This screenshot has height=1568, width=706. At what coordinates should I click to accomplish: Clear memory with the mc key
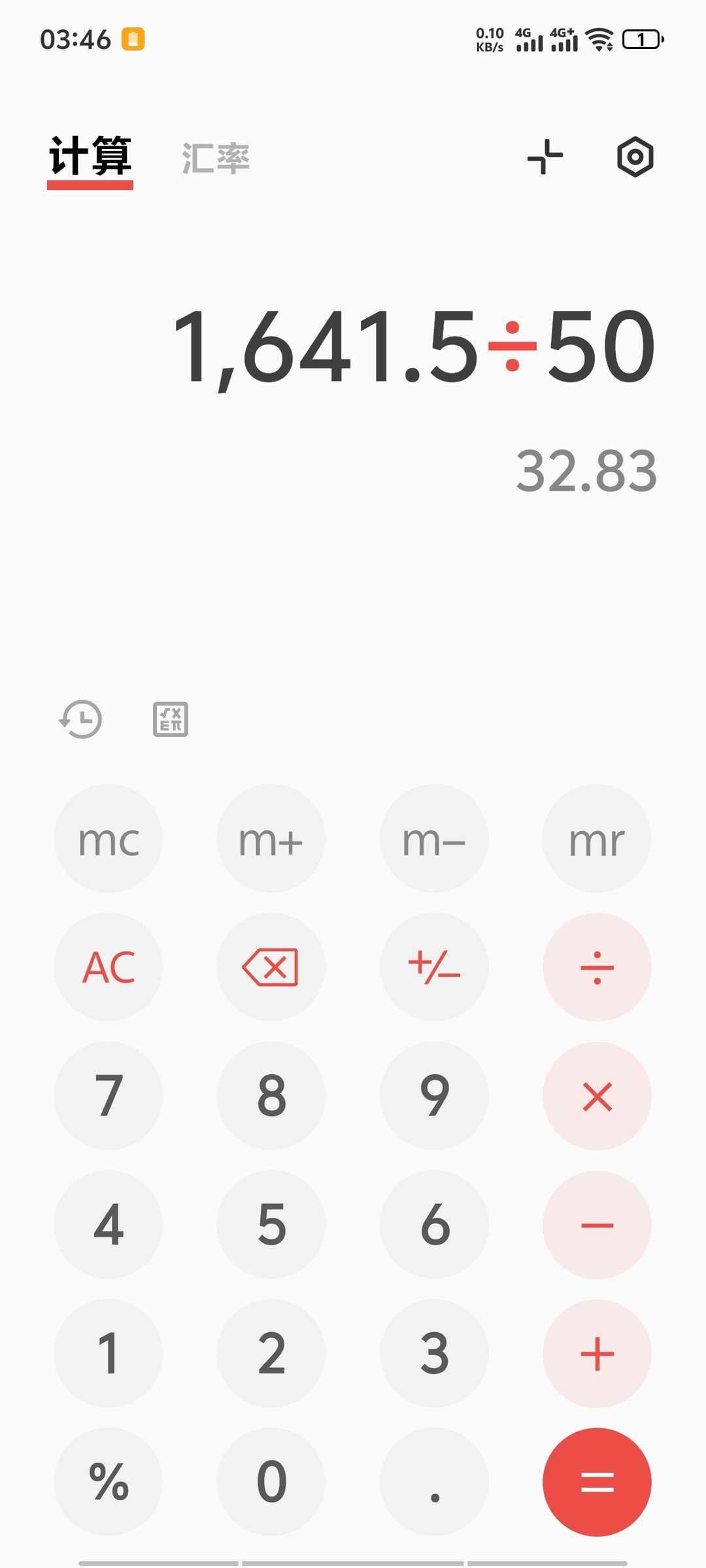pyautogui.click(x=109, y=839)
